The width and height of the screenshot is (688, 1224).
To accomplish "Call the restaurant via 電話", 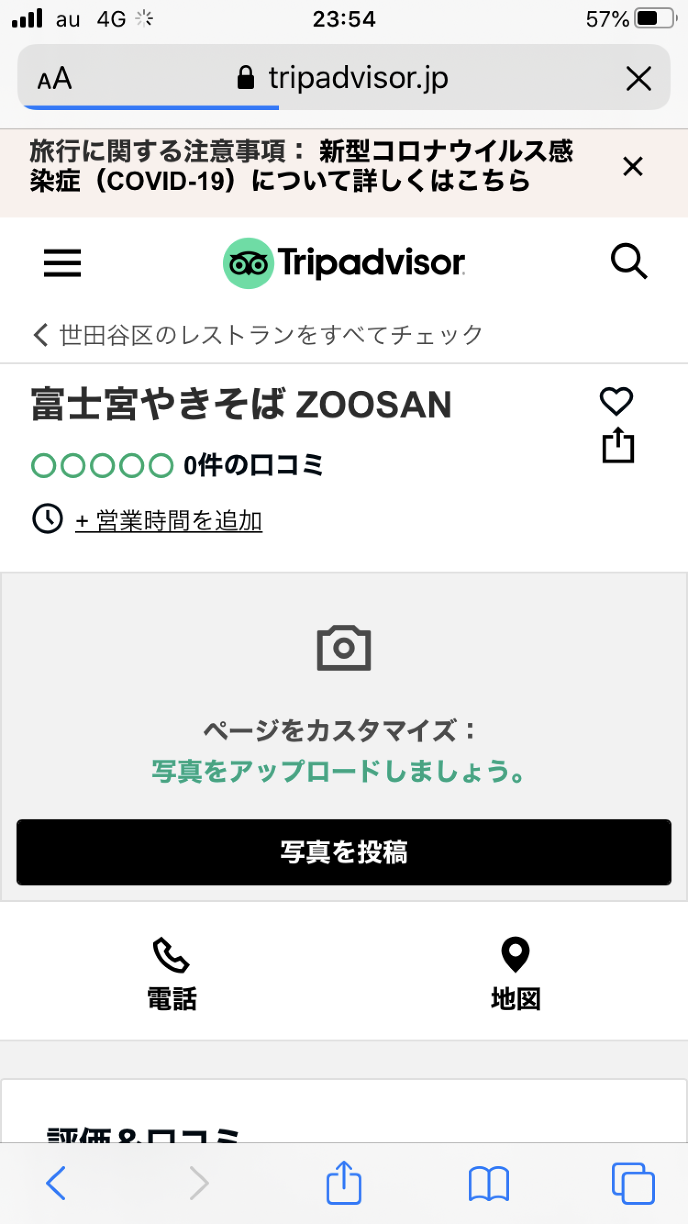I will [172, 973].
